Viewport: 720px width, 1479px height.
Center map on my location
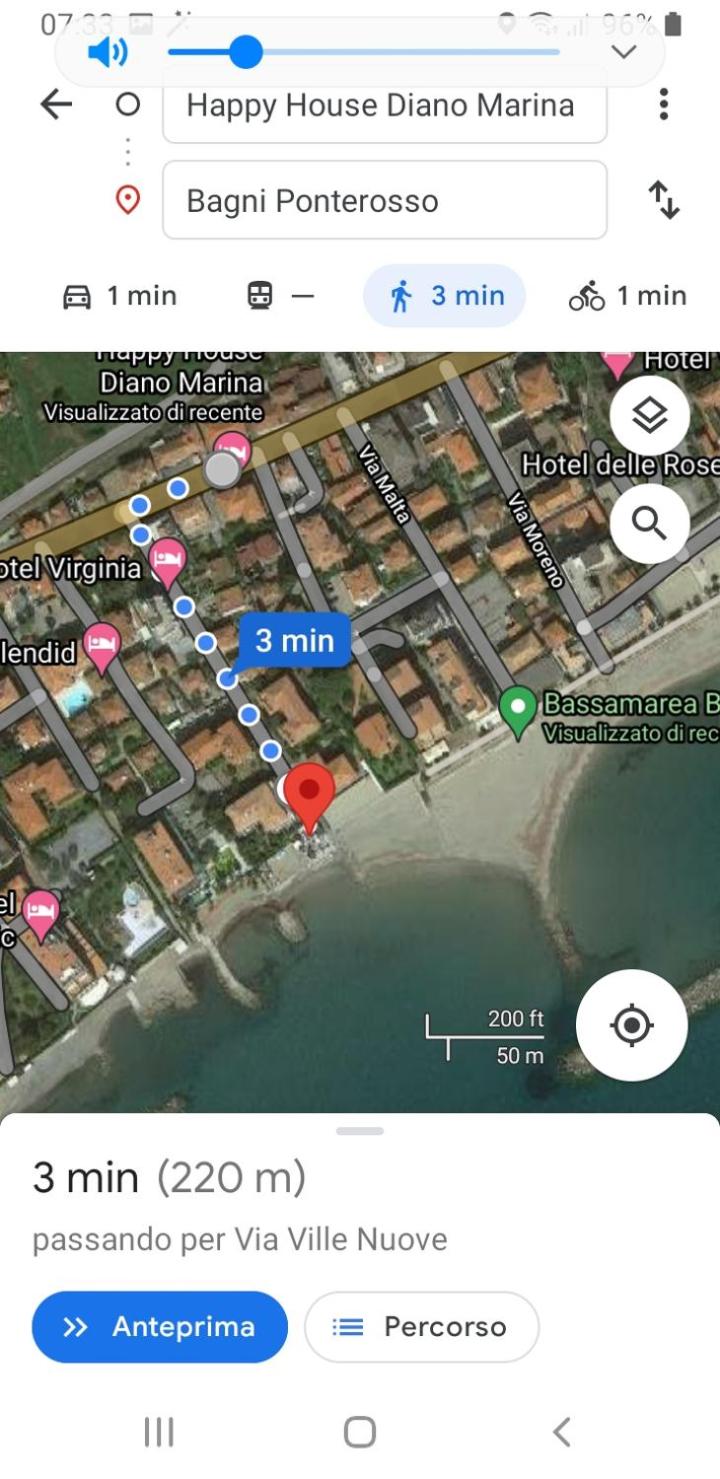tap(632, 1025)
